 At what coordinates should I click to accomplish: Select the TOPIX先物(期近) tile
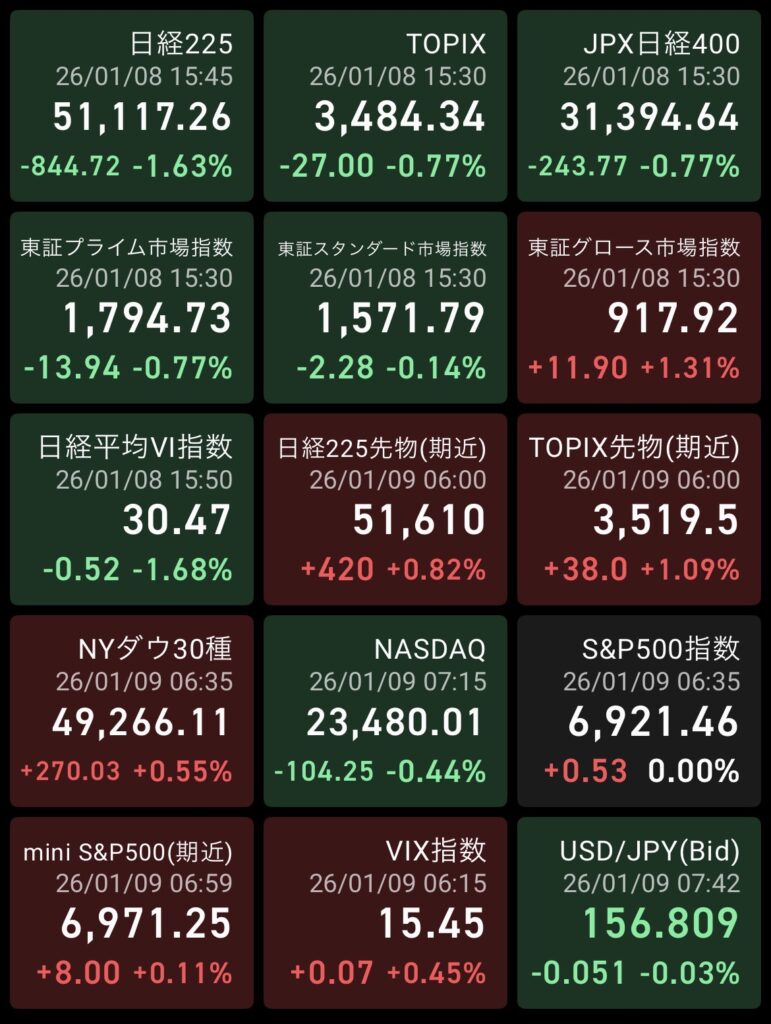[x=639, y=509]
